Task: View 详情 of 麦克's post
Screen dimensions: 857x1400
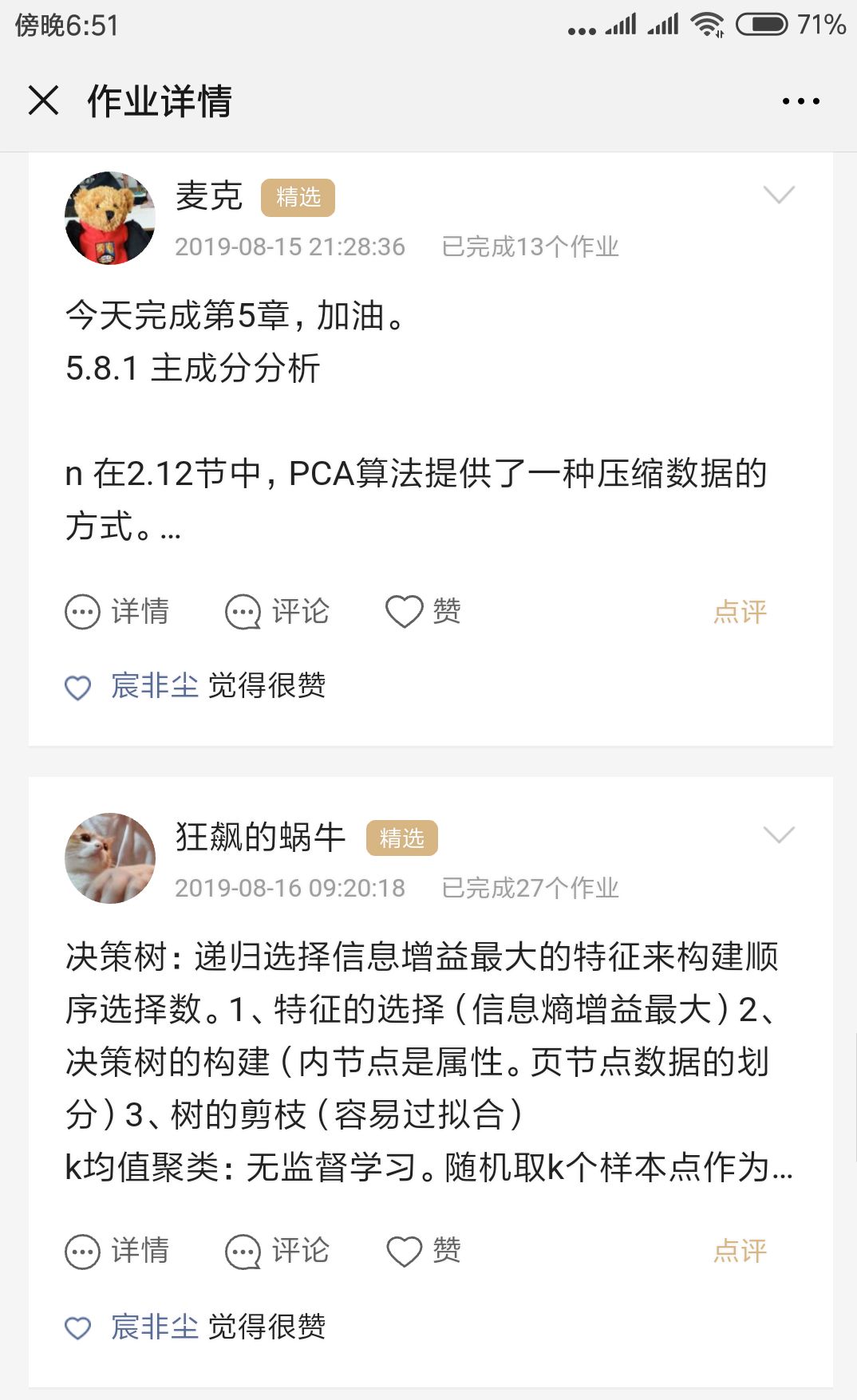Action: (x=117, y=612)
